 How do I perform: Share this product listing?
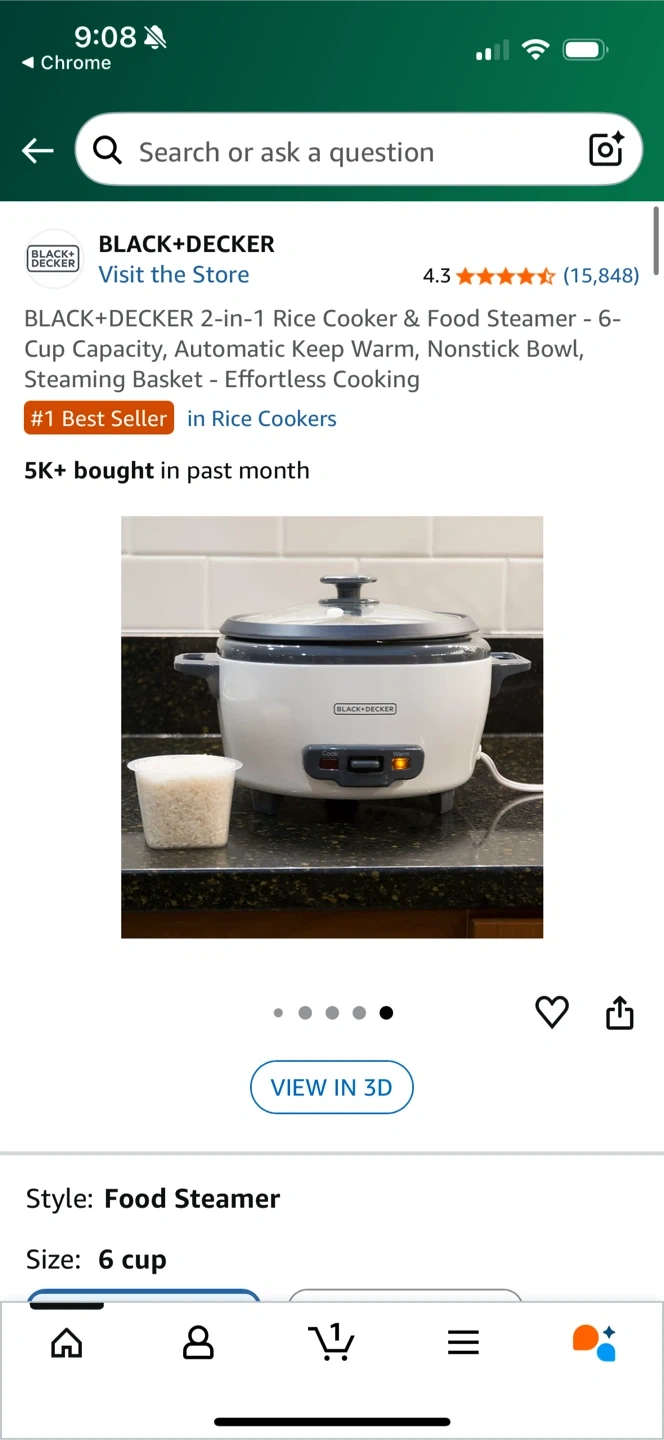coord(620,1012)
